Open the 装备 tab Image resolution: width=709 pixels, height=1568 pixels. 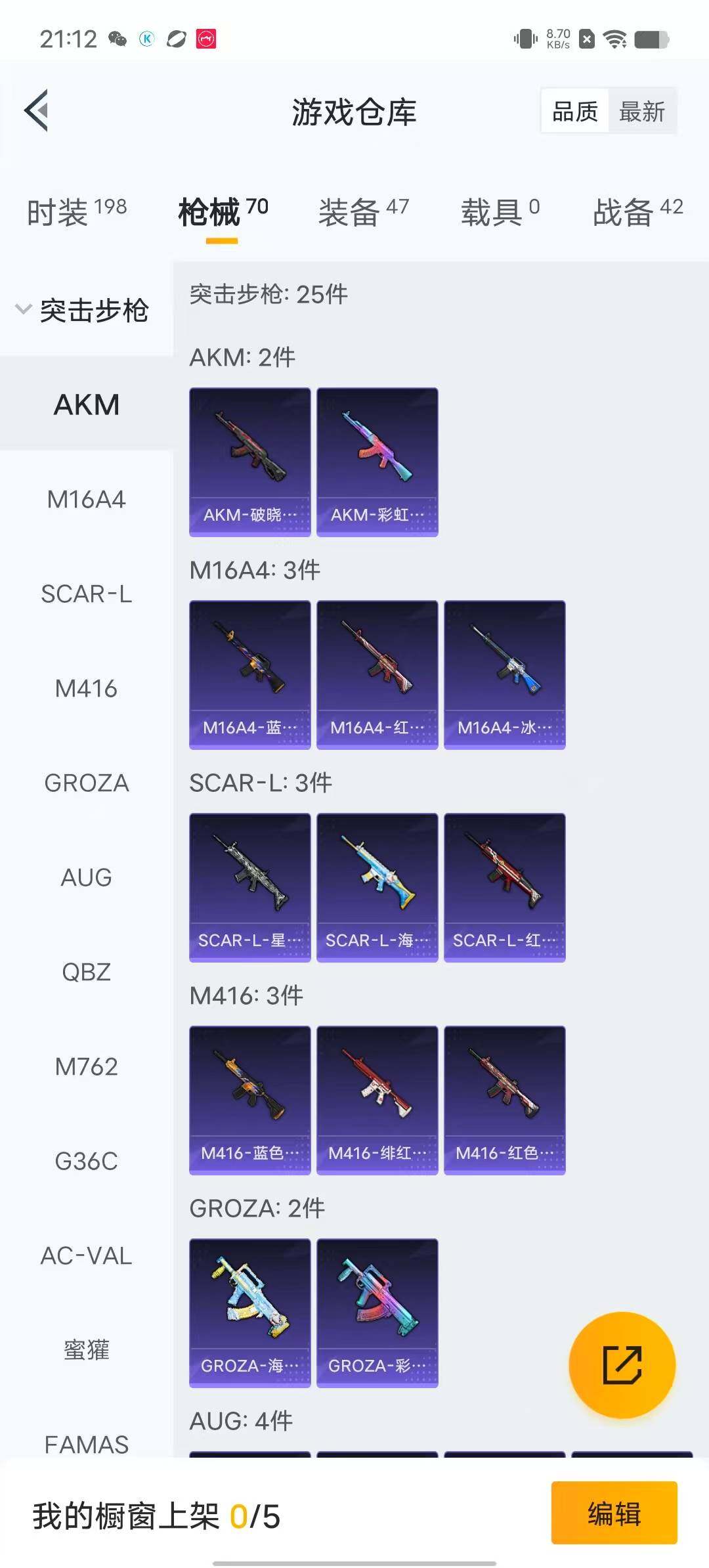coord(364,211)
